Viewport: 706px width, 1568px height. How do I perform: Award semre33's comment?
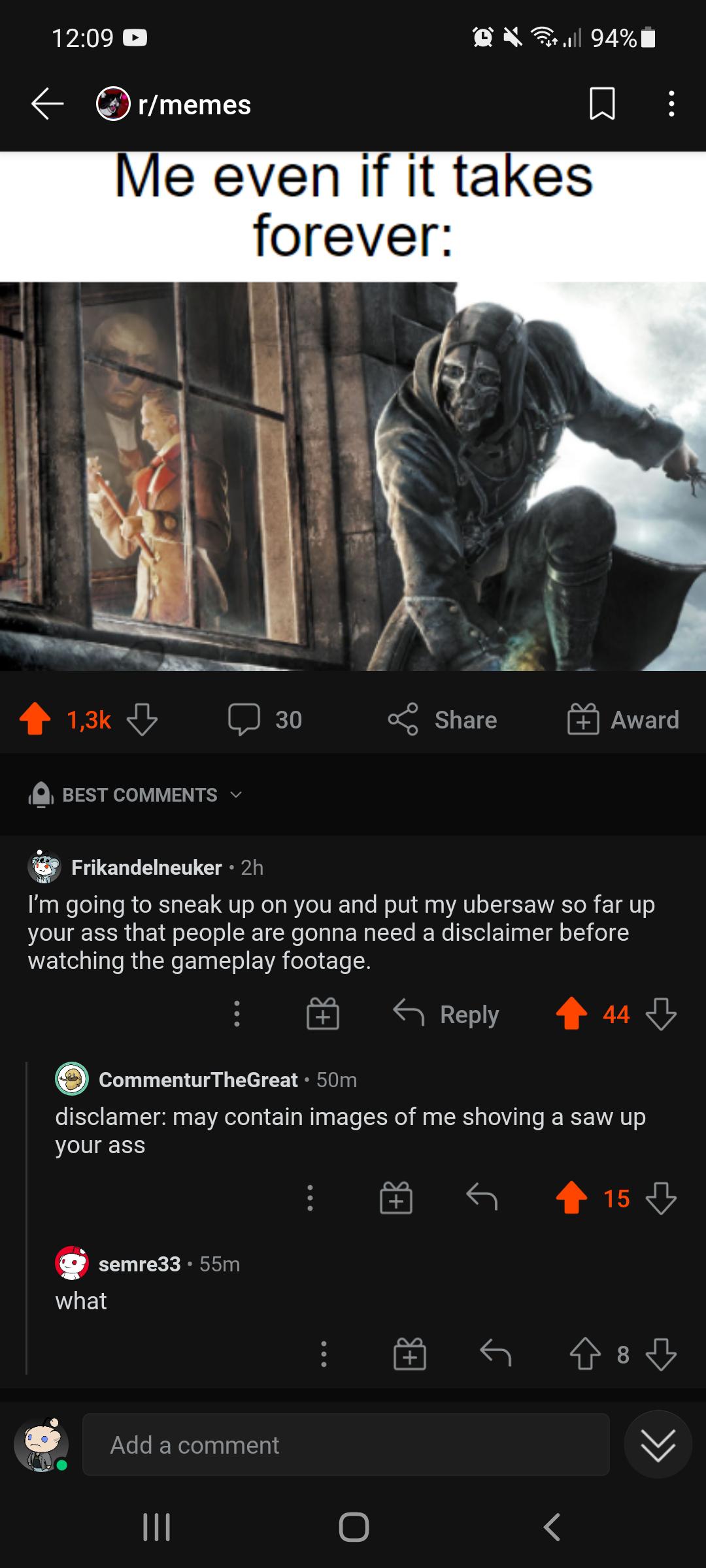[x=410, y=1354]
